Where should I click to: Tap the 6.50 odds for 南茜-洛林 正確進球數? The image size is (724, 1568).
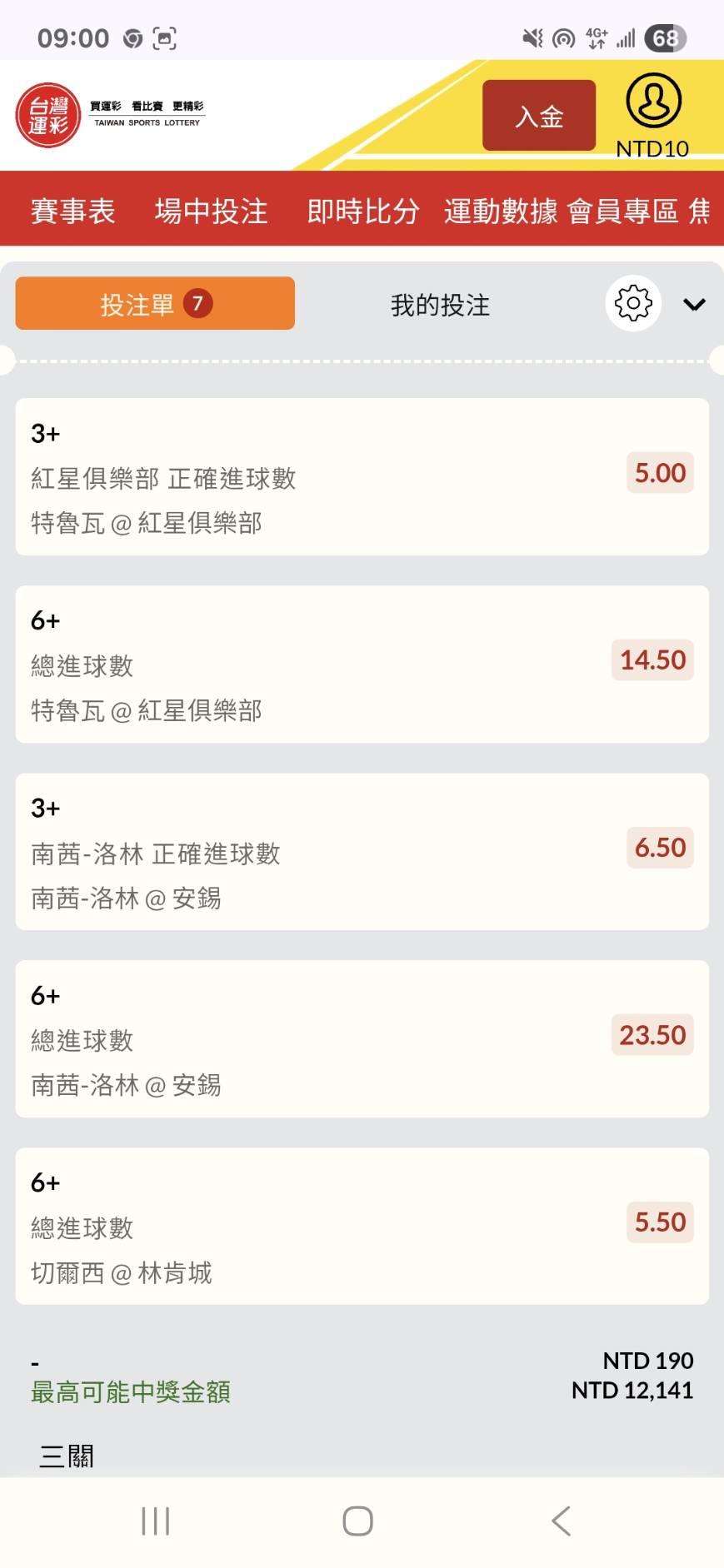click(660, 848)
